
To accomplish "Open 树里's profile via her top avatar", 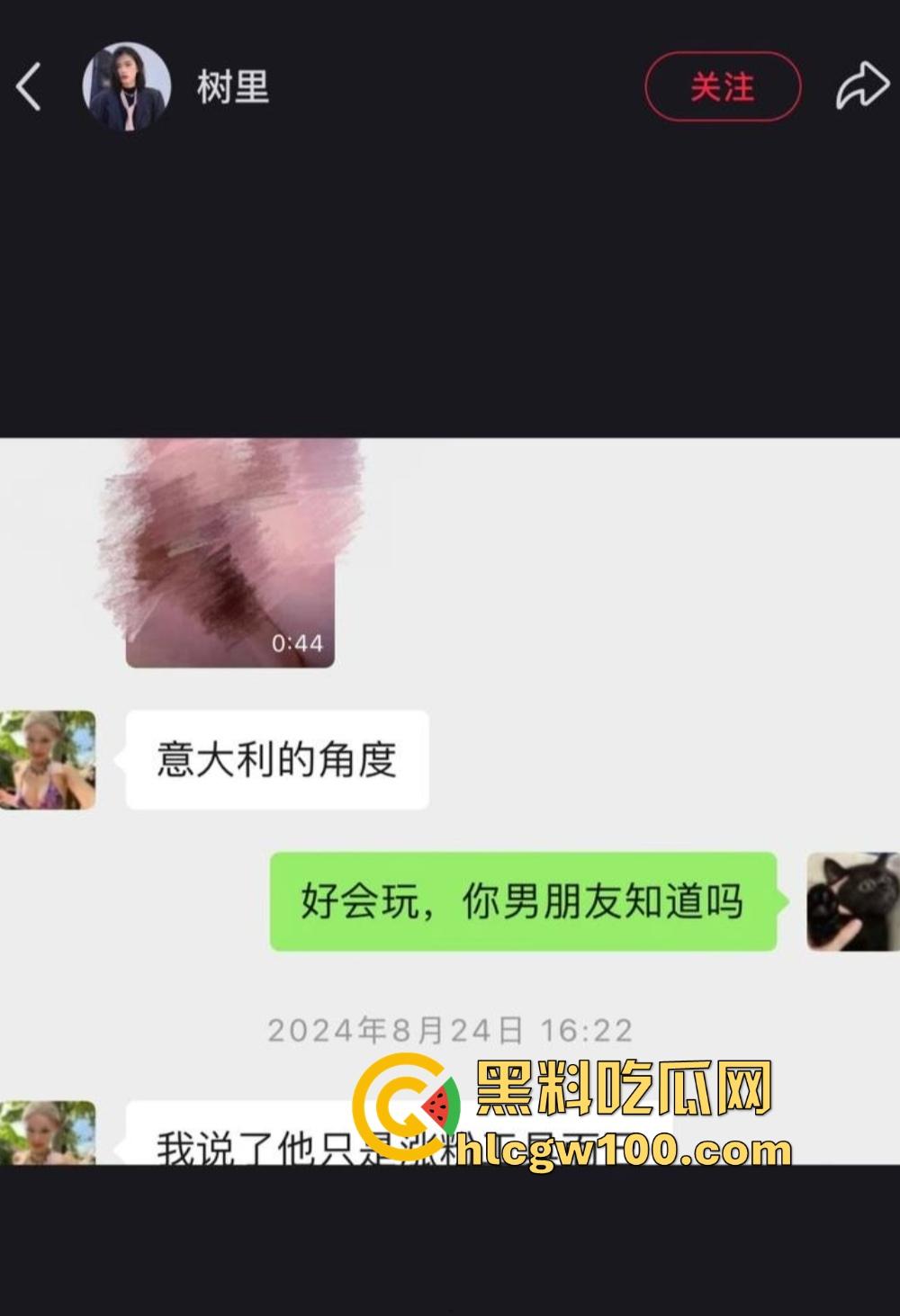I will pos(129,85).
